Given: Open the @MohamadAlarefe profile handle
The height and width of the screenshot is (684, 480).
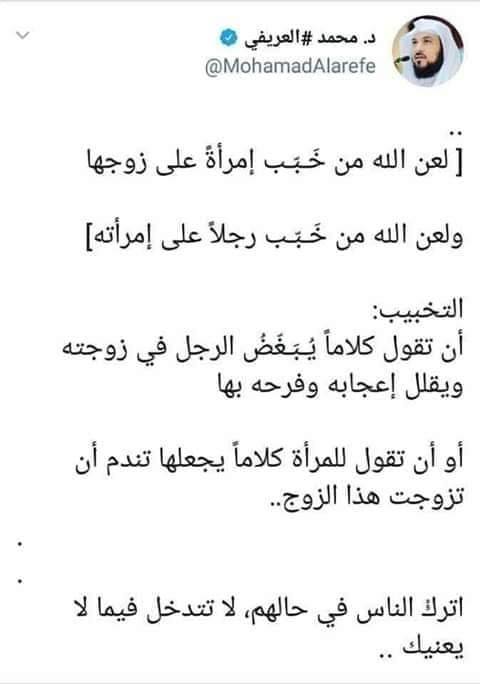Looking at the screenshot, I should [290, 67].
